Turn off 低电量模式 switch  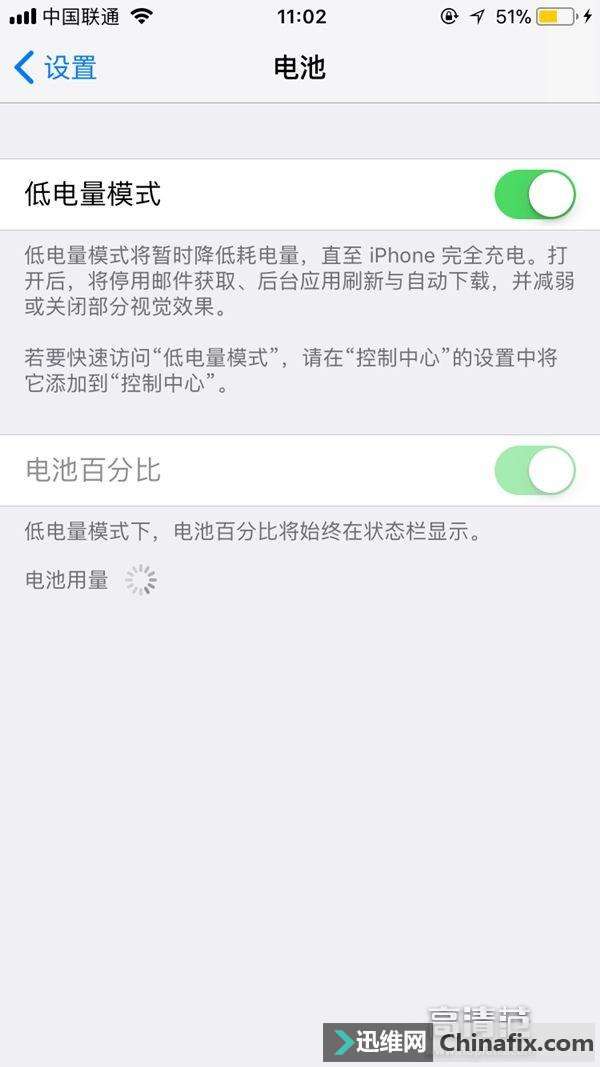click(x=535, y=194)
